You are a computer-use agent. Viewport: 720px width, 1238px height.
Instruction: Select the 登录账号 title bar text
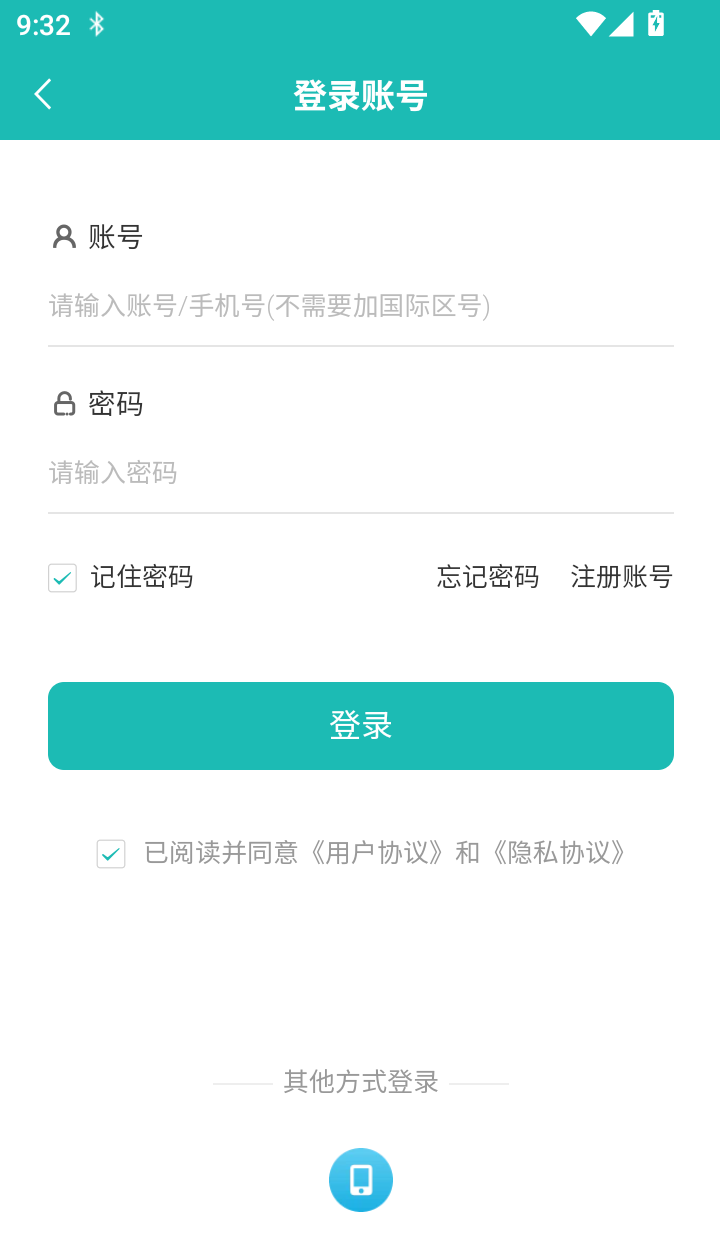coord(360,96)
